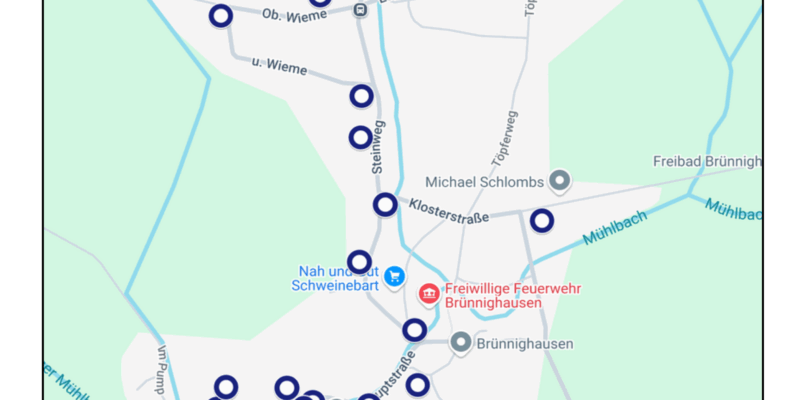Select the Freiwillige Feuerwehr Brünnighausen marker
This screenshot has width=800, height=400.
coord(428,294)
